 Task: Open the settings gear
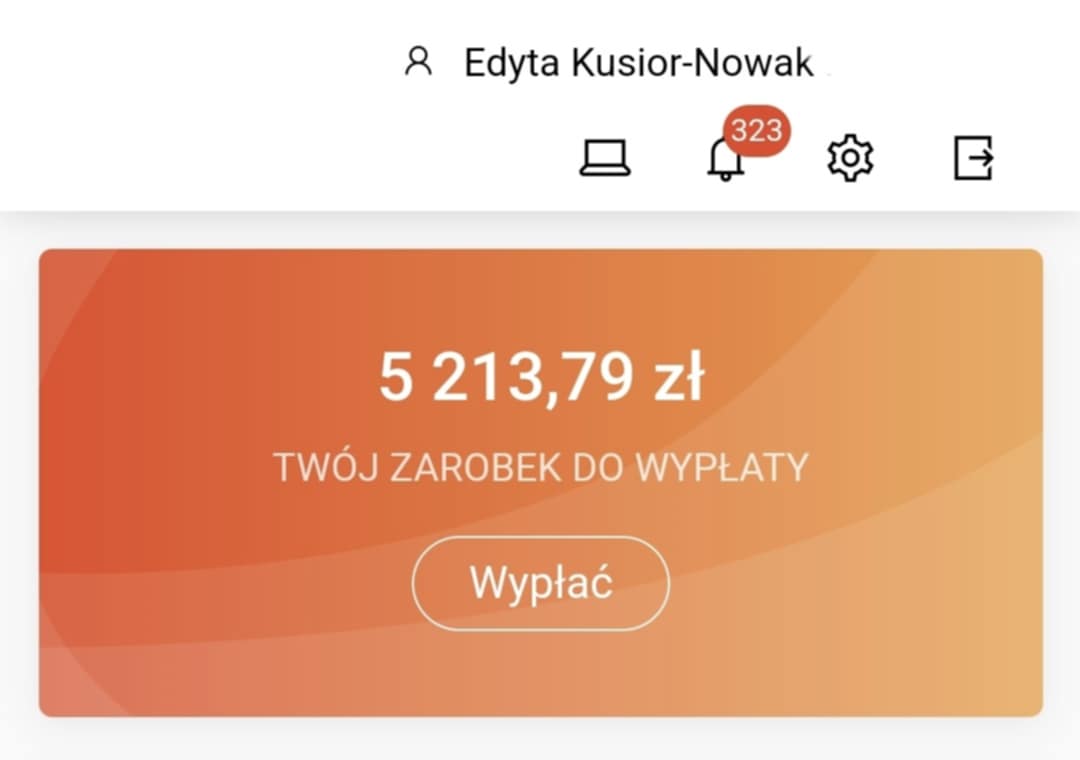click(x=850, y=158)
